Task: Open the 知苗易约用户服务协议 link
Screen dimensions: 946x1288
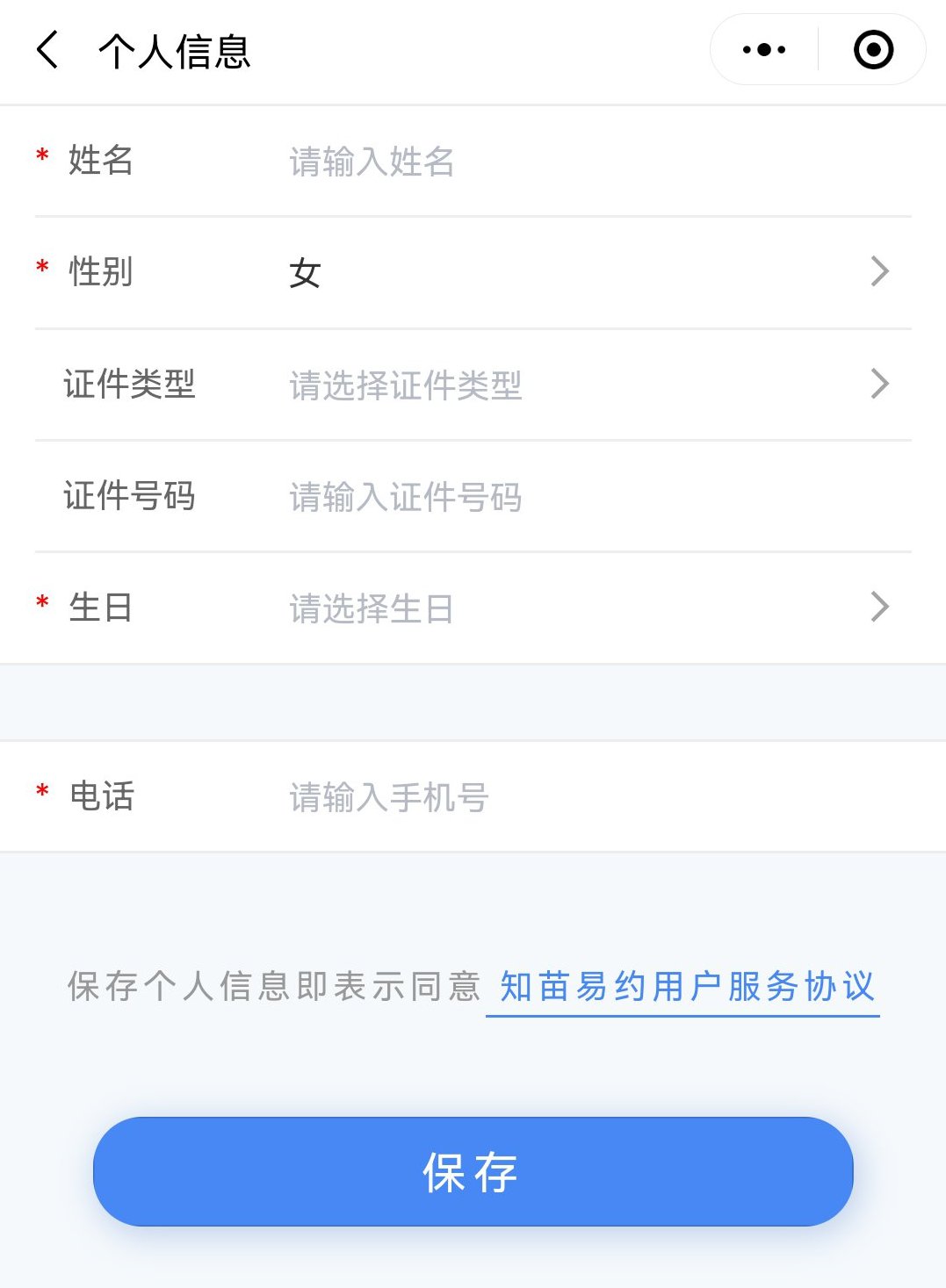Action: tap(687, 987)
